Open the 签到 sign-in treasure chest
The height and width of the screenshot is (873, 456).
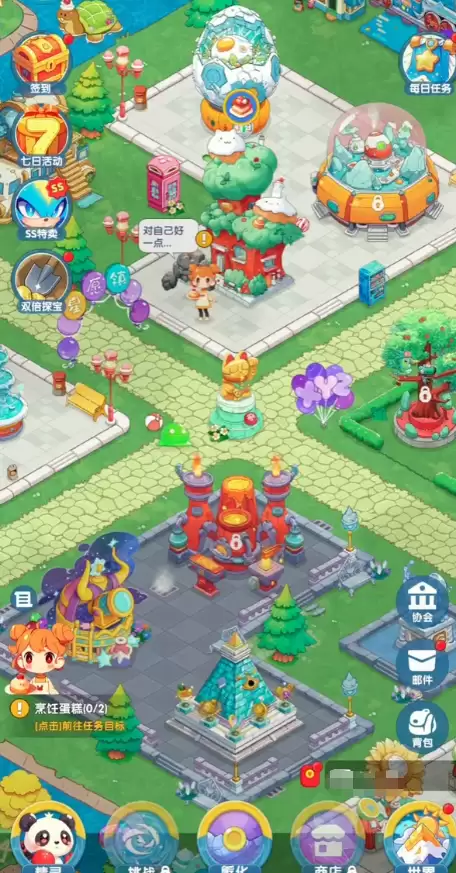[x=41, y=64]
